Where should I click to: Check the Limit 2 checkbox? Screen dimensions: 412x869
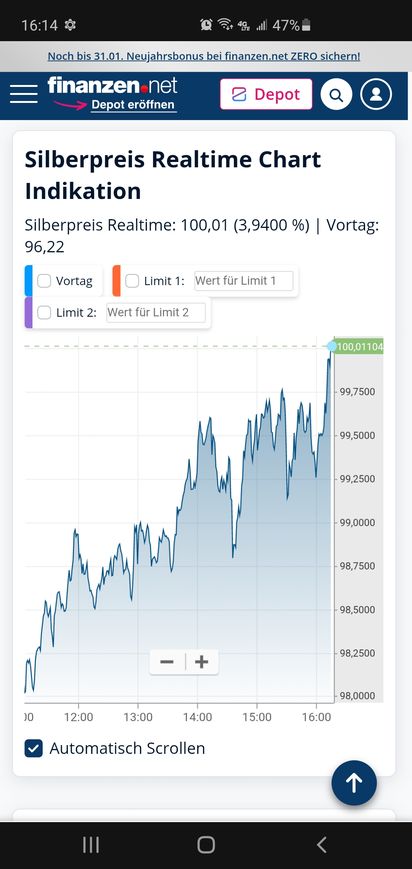(x=44, y=313)
